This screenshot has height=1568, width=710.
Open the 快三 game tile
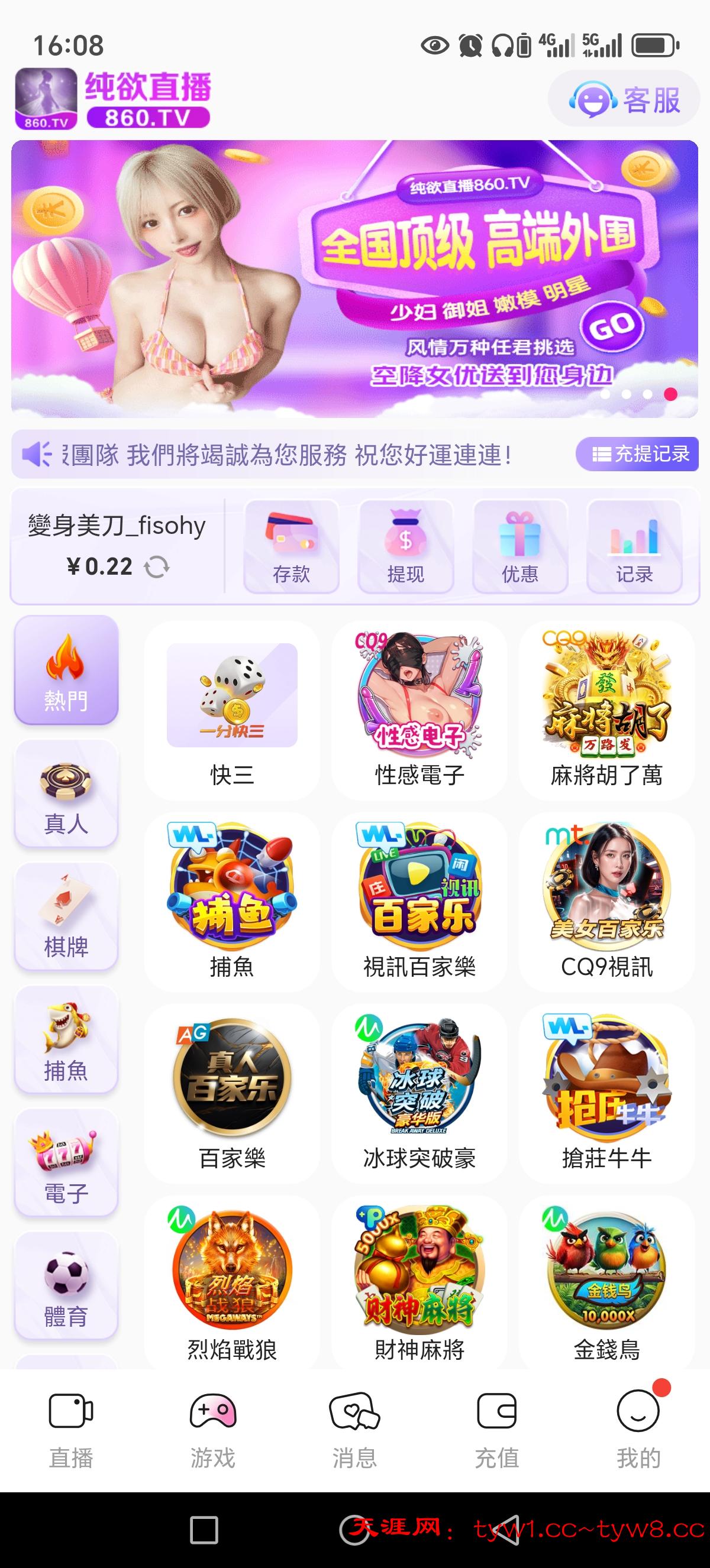[x=232, y=710]
